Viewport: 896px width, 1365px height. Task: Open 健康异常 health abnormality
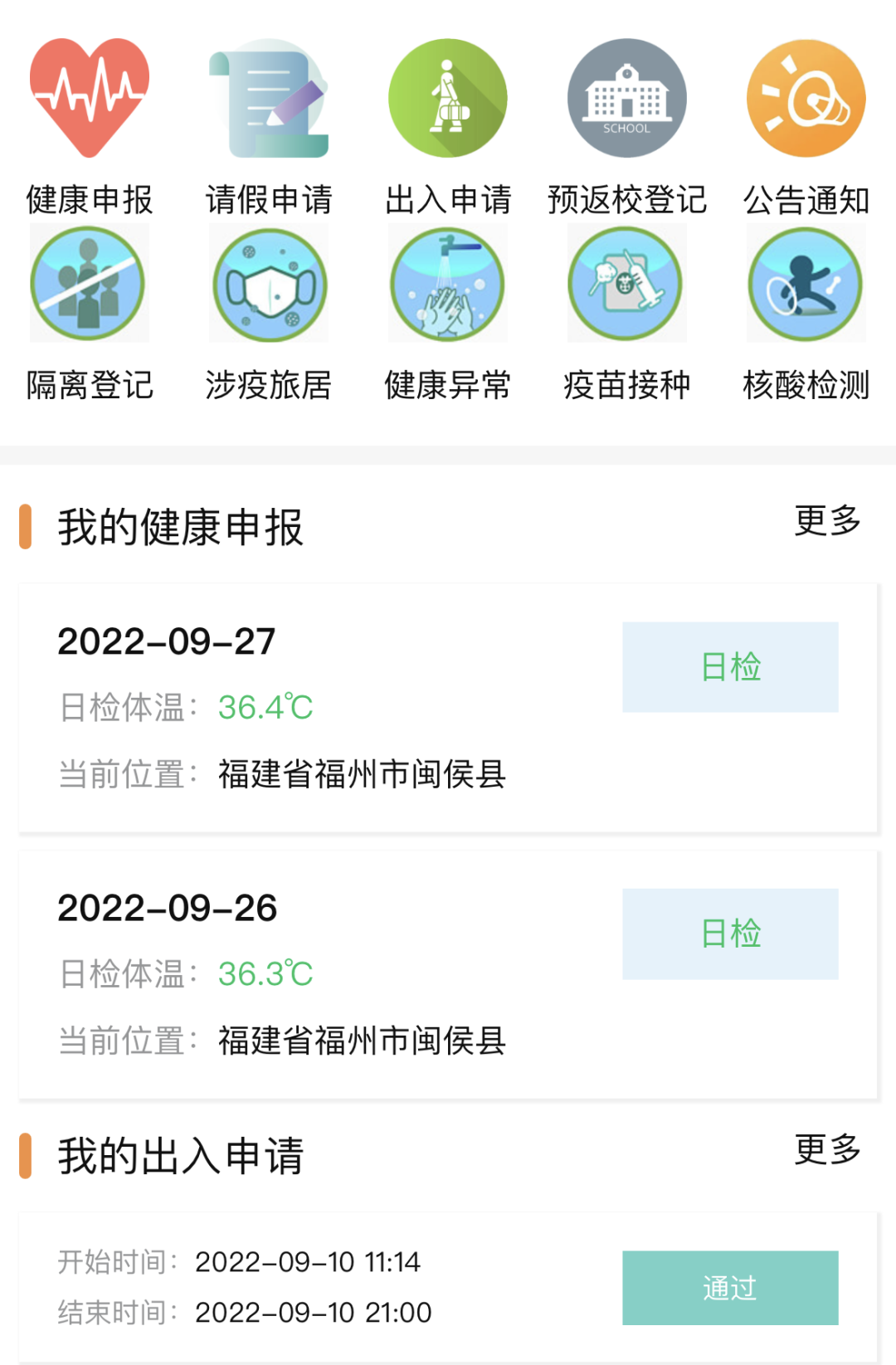click(448, 285)
